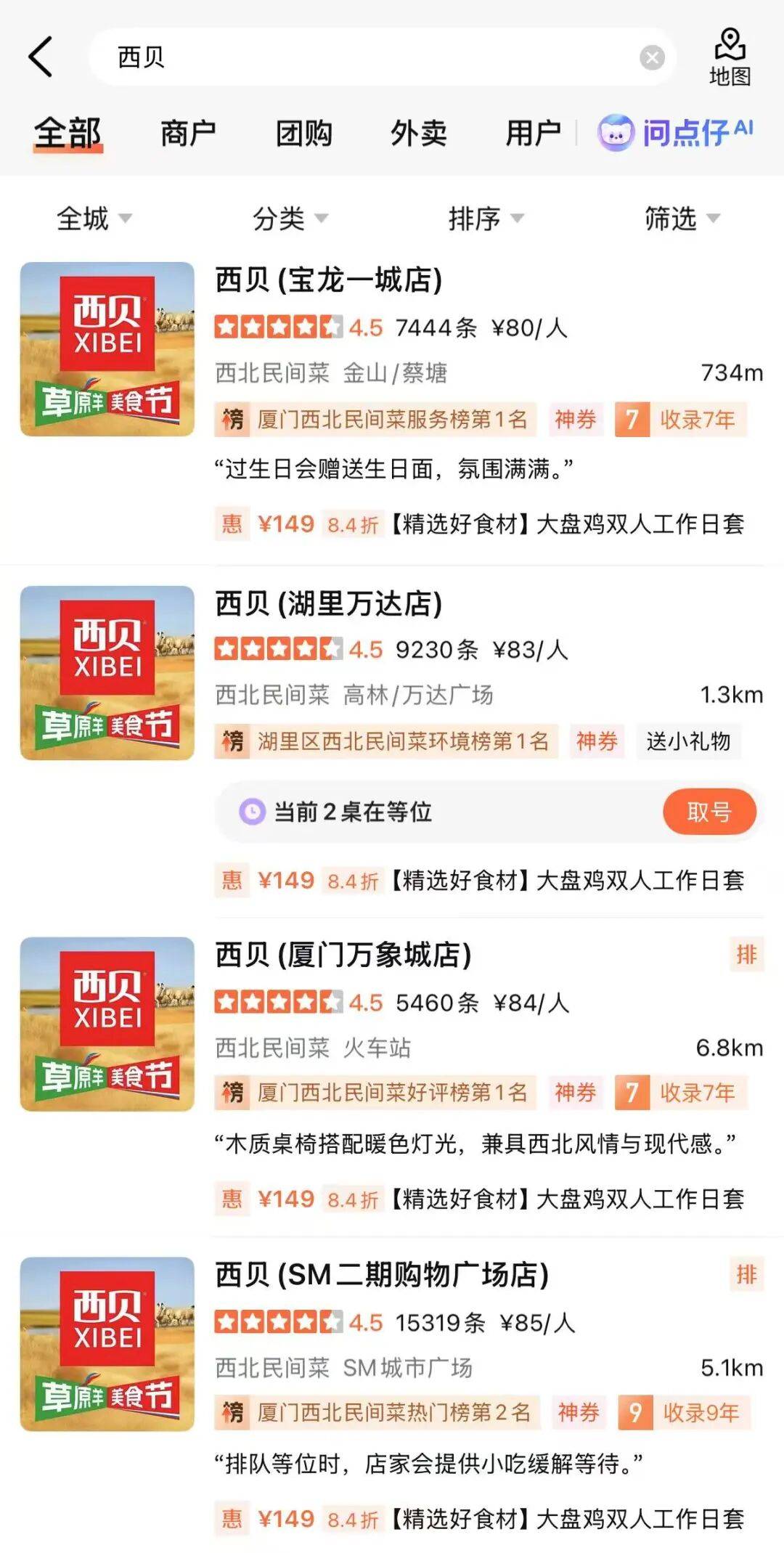
Task: Select the 全部 tab
Action: pos(68,134)
